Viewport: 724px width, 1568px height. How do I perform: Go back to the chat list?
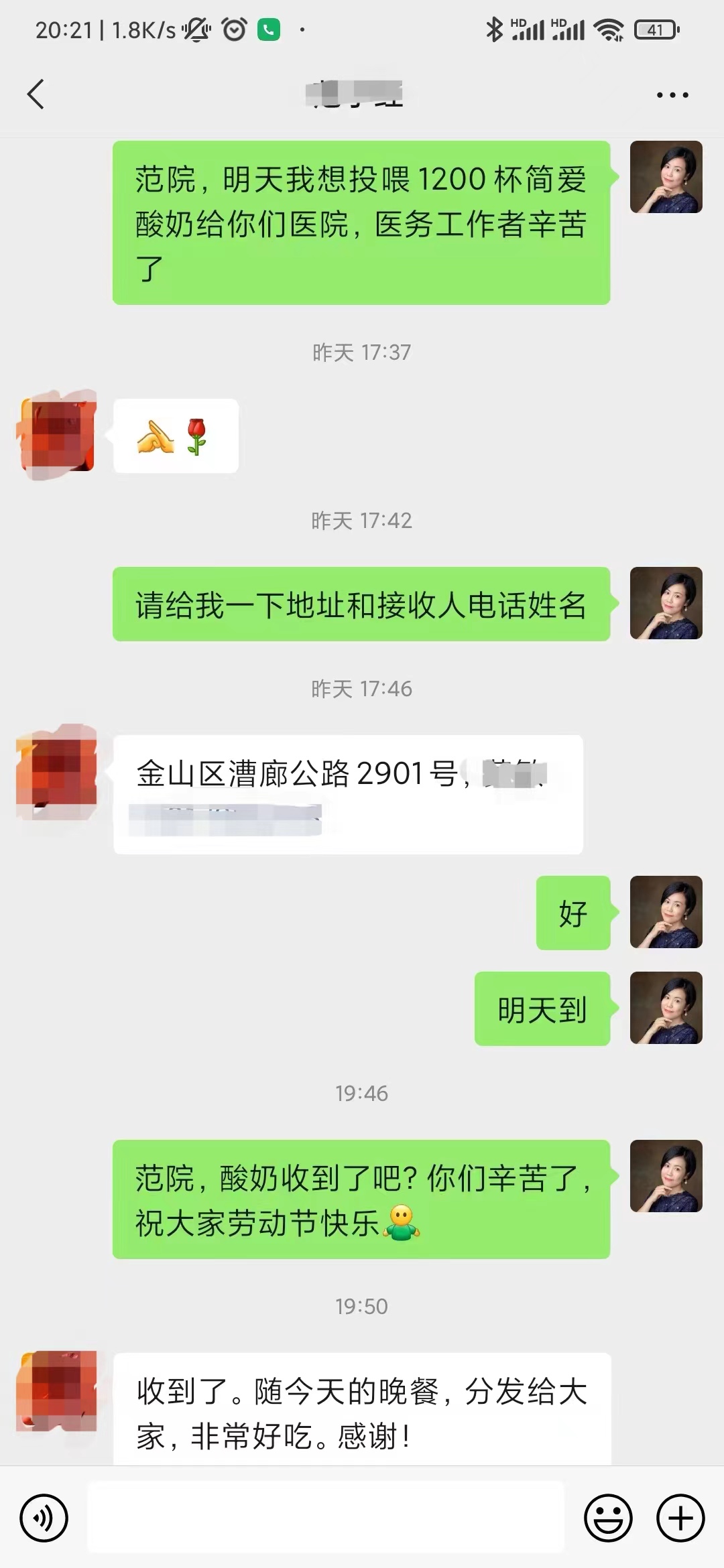(x=36, y=94)
